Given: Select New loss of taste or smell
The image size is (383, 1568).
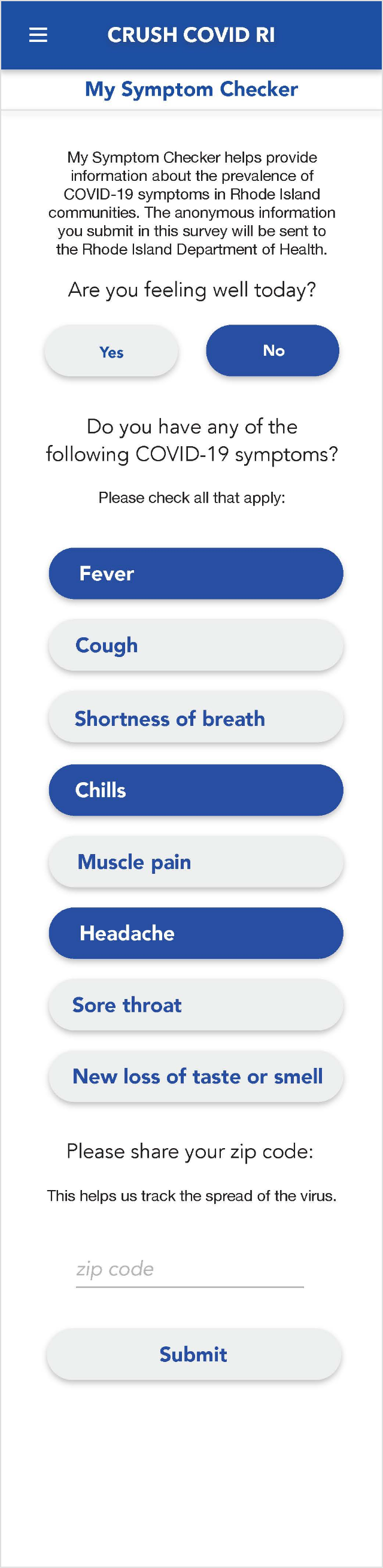Looking at the screenshot, I should [196, 1076].
